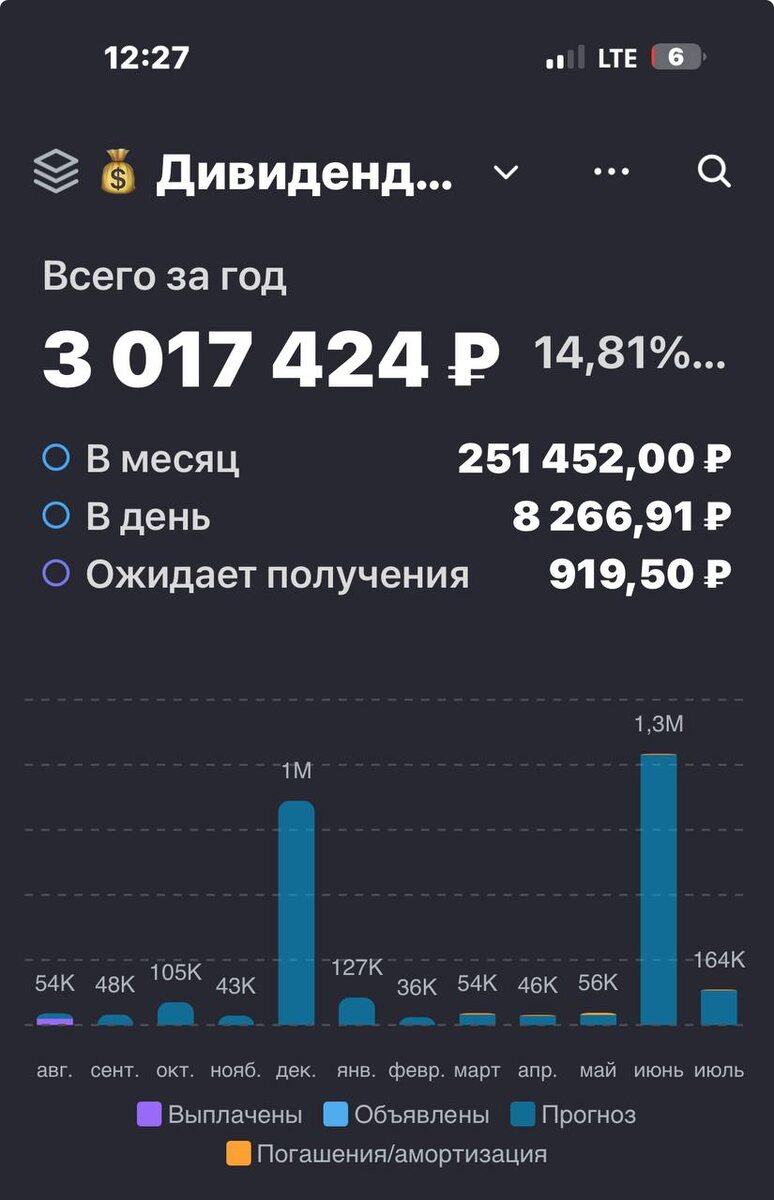
Task: Select the 'июль' month label
Action: pyautogui.click(x=718, y=1070)
